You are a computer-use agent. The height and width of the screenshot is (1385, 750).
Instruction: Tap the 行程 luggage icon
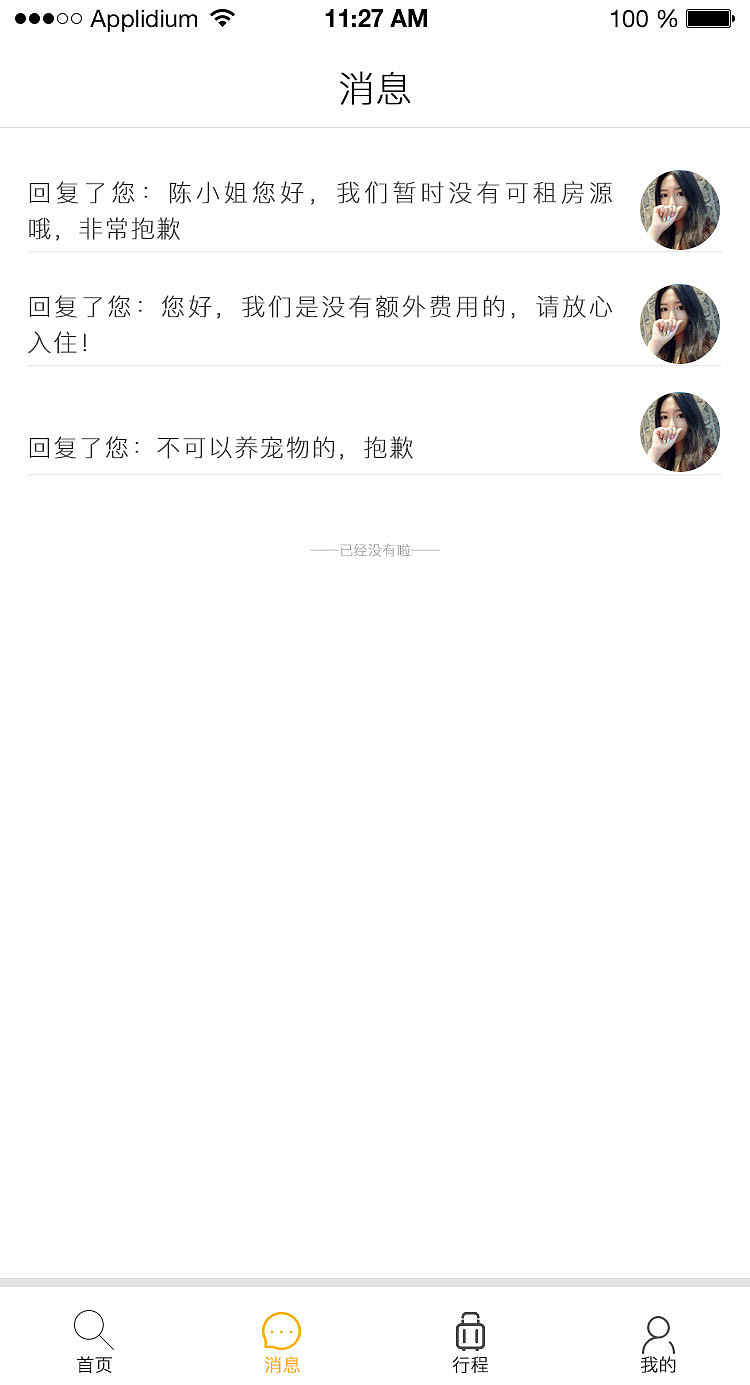470,1330
